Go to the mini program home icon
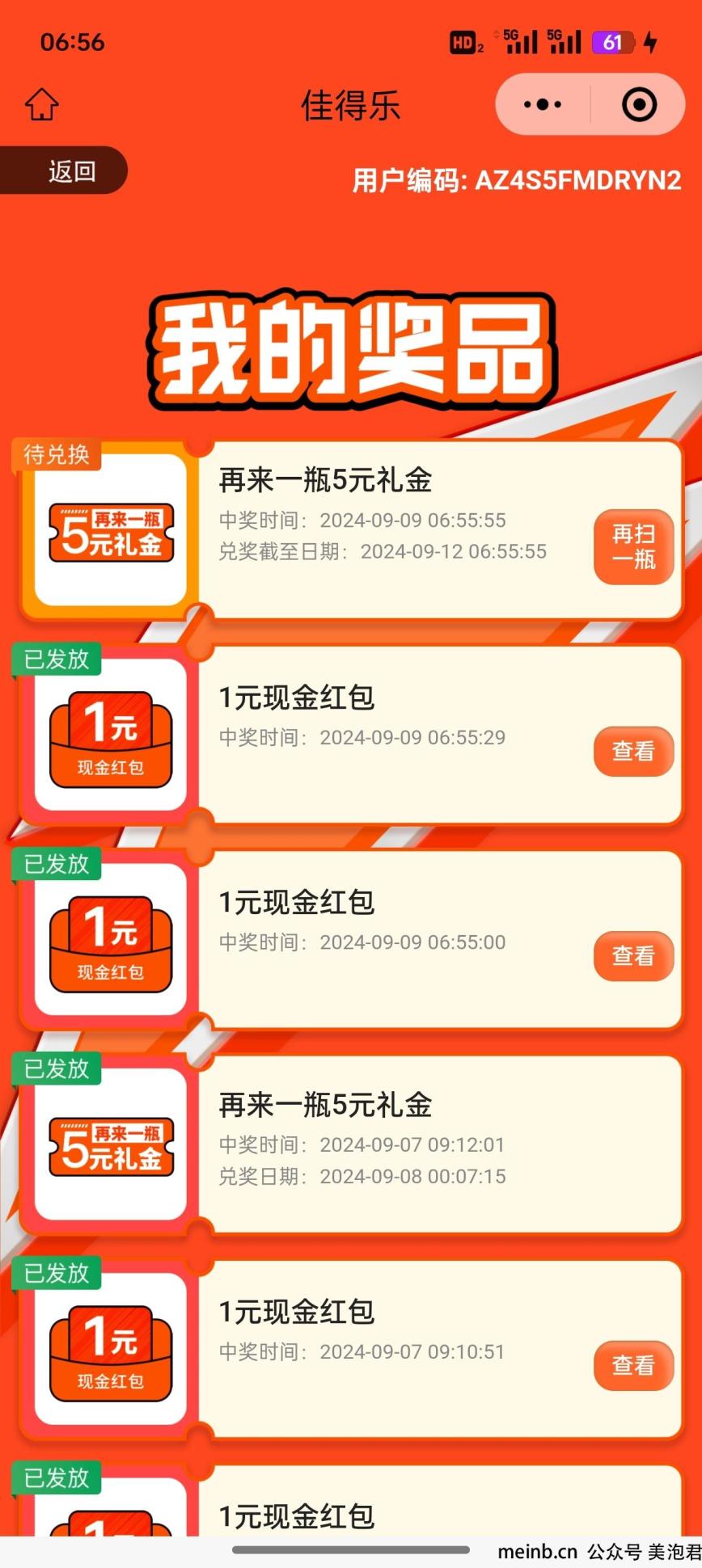Viewport: 702px width, 1568px height. (x=42, y=104)
